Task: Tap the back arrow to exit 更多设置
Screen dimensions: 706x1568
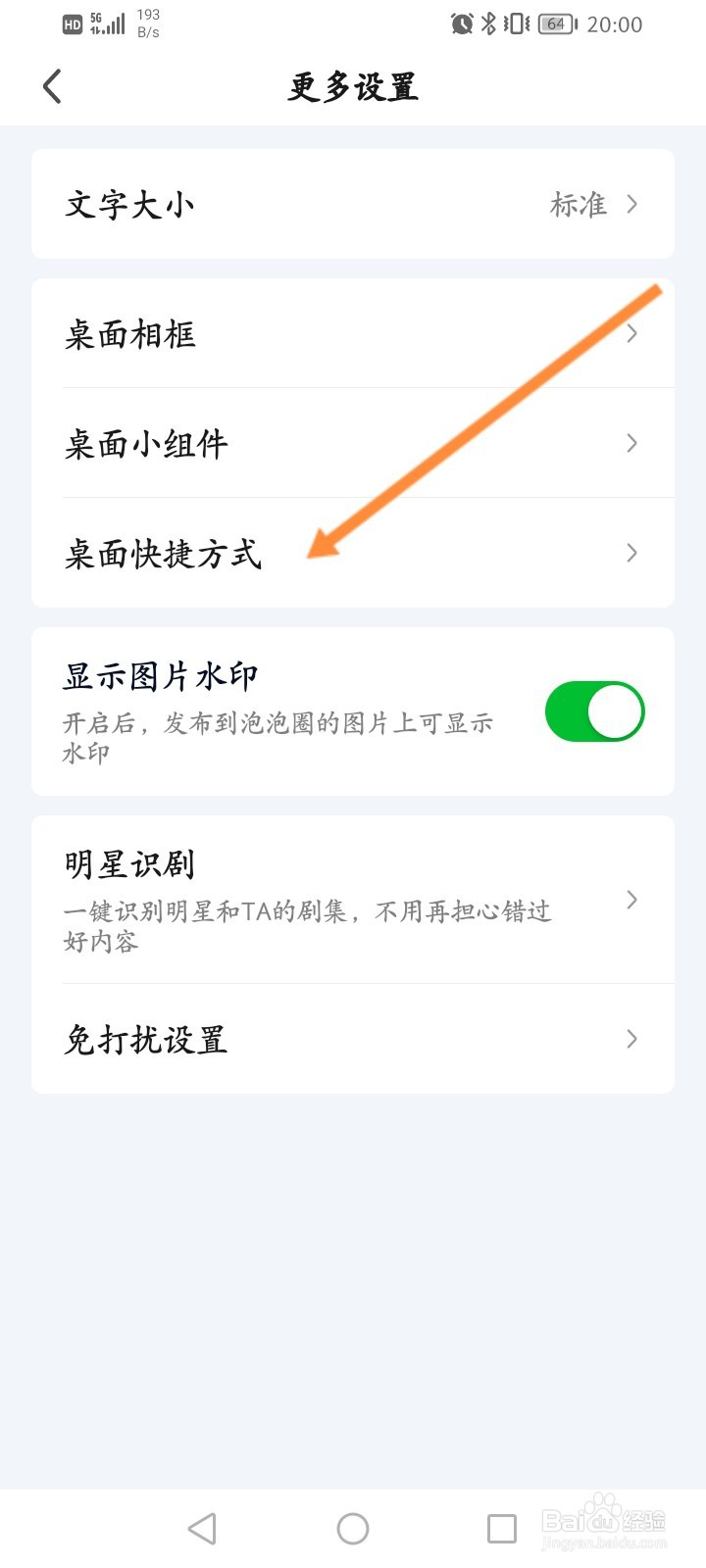Action: 53,86
